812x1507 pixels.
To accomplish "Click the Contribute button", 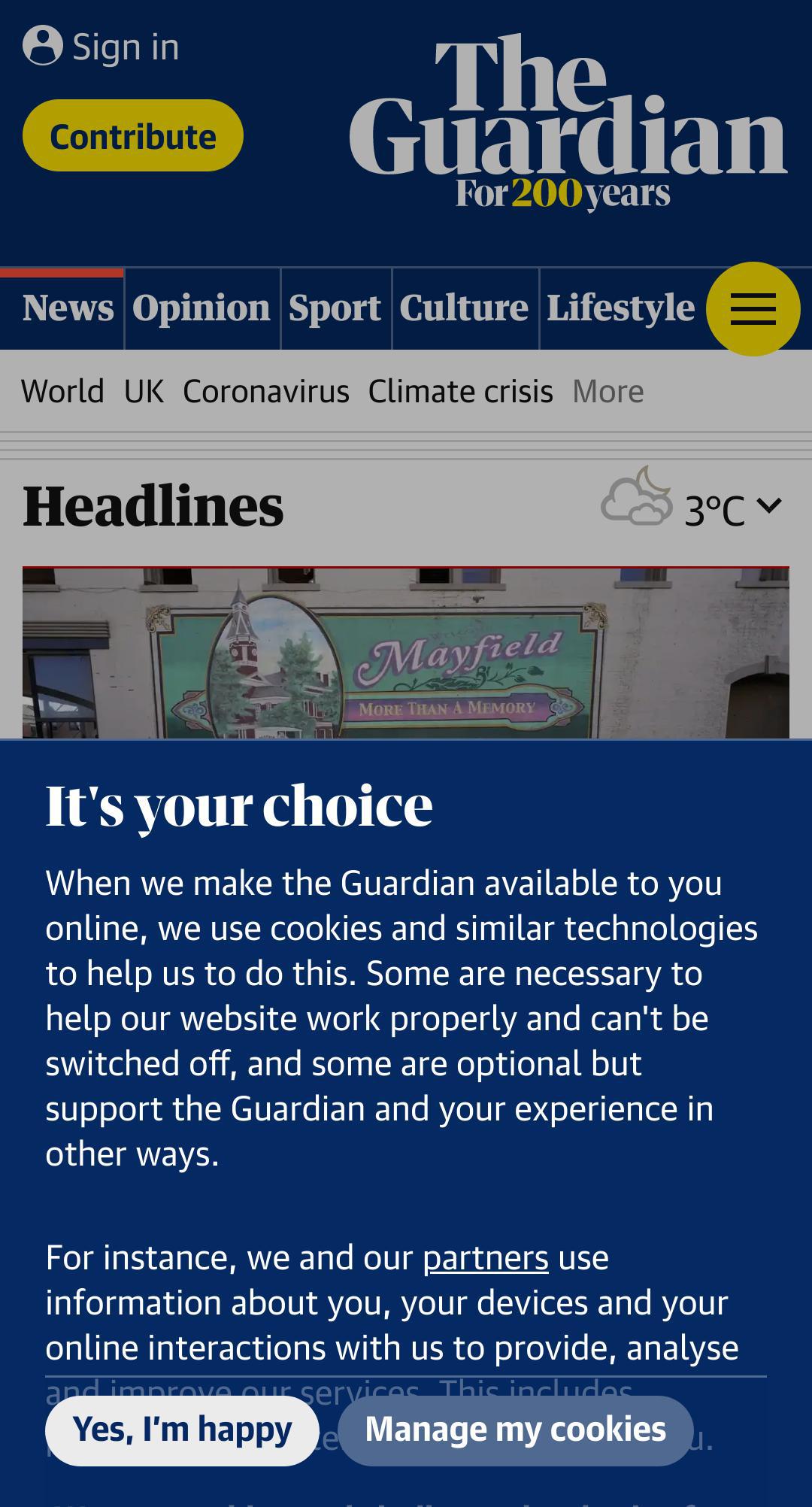I will tap(134, 136).
